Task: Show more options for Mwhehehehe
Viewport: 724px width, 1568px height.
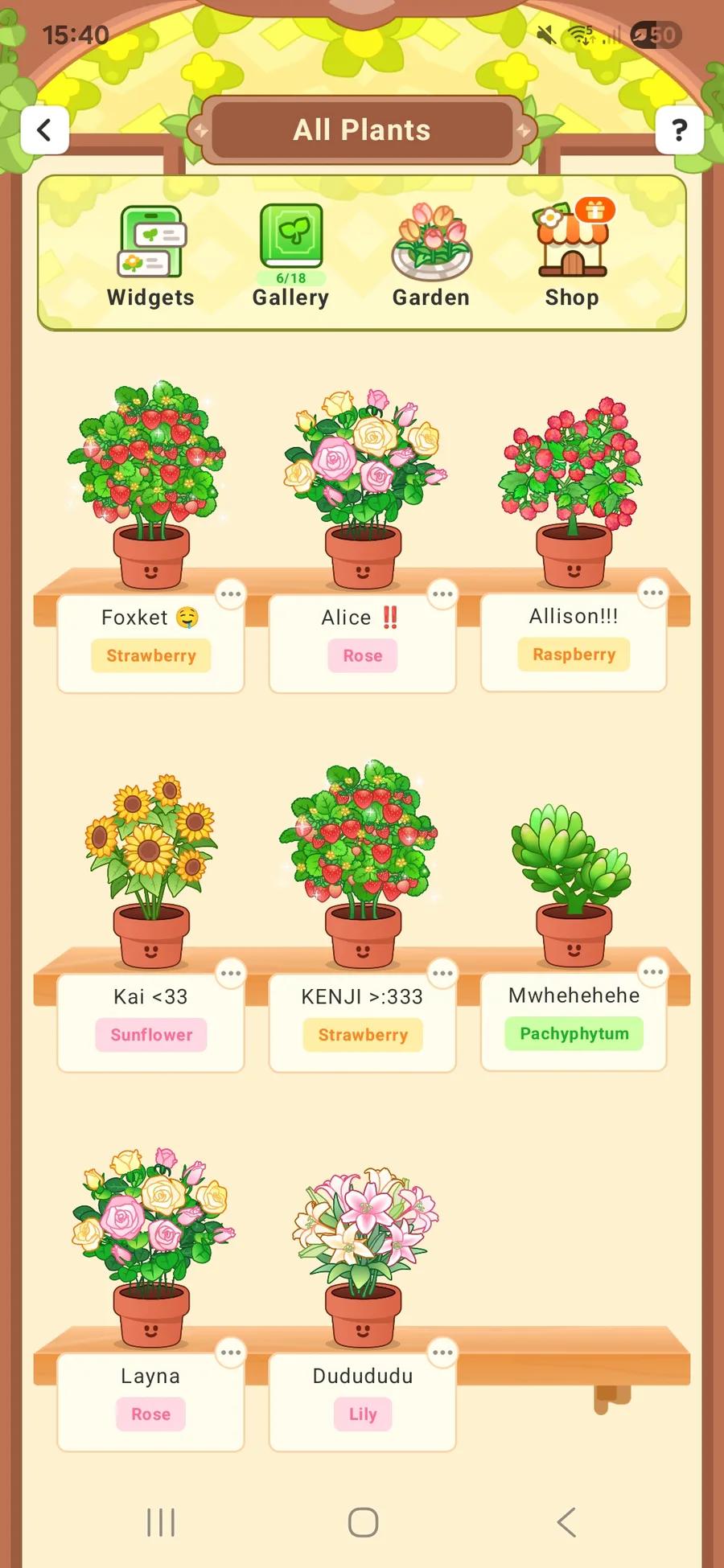Action: 653,972
